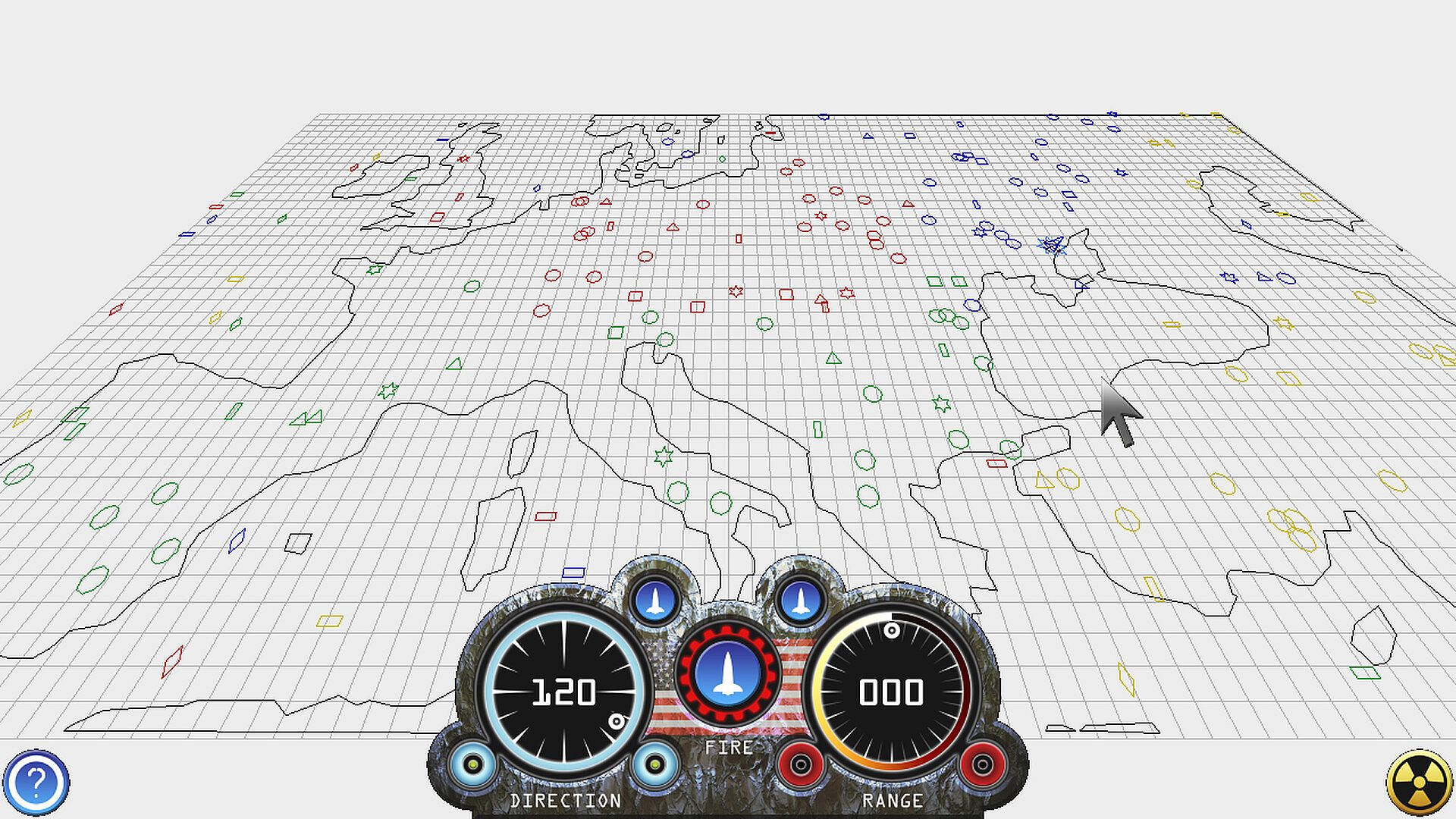Tap the Direction dial showing 120

tap(564, 692)
